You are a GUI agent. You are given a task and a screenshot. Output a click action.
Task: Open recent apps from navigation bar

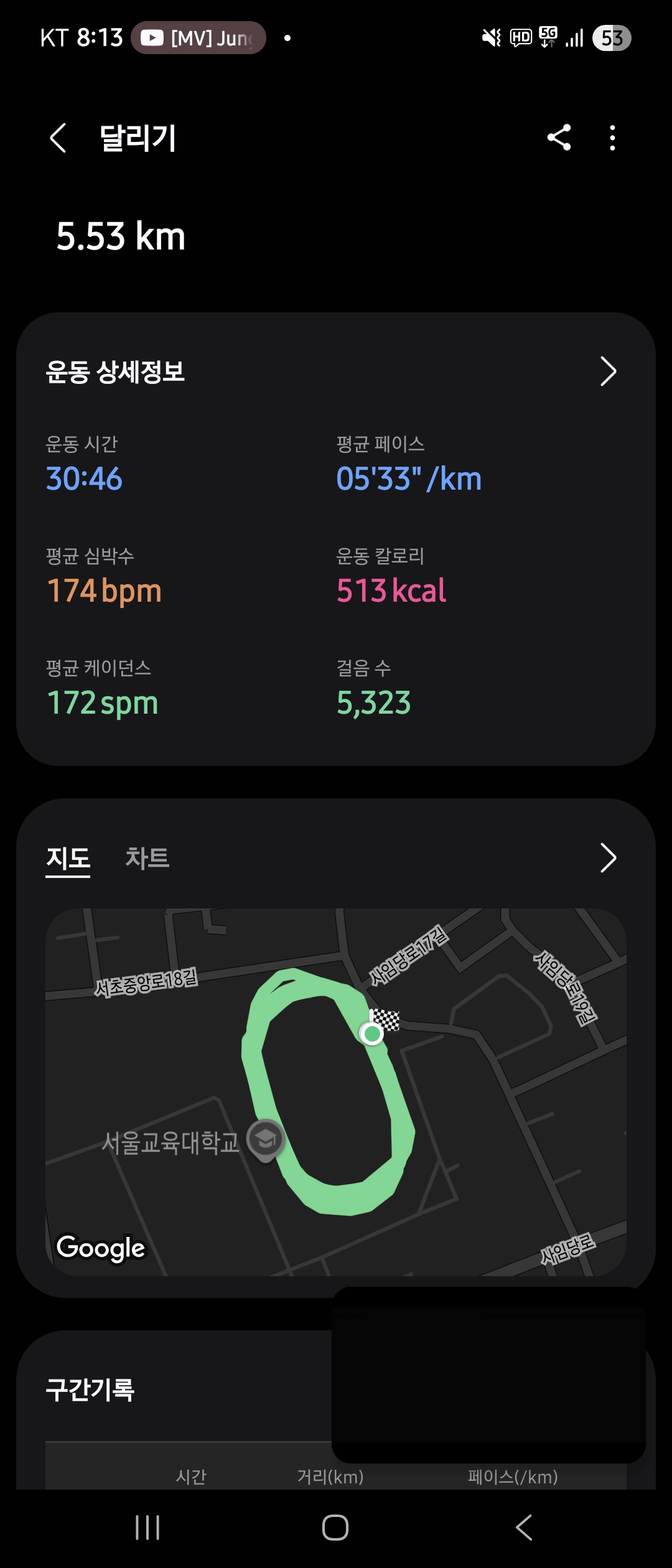(x=147, y=1527)
